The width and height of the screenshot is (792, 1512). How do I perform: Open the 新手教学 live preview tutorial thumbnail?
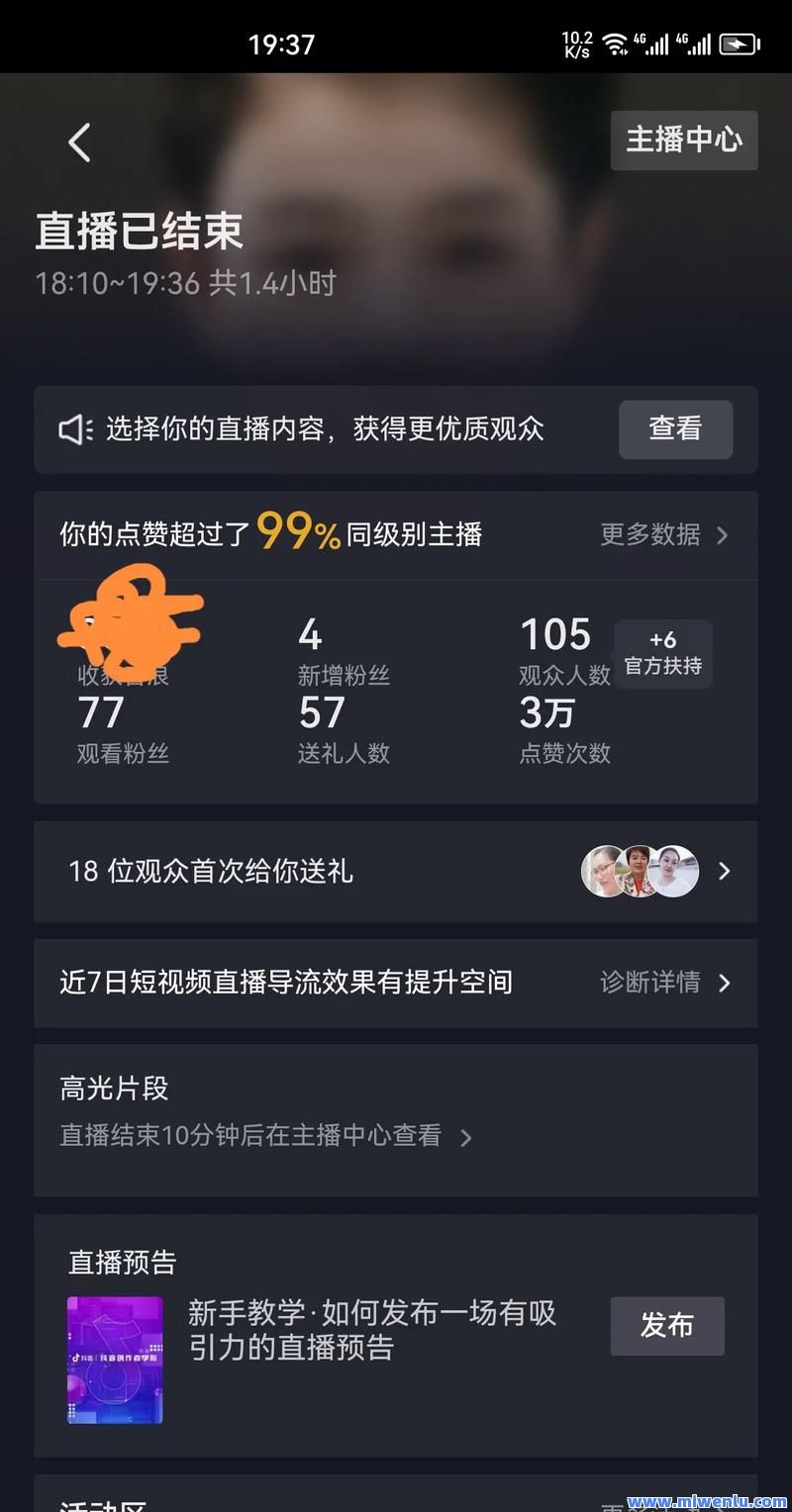pyautogui.click(x=115, y=1361)
